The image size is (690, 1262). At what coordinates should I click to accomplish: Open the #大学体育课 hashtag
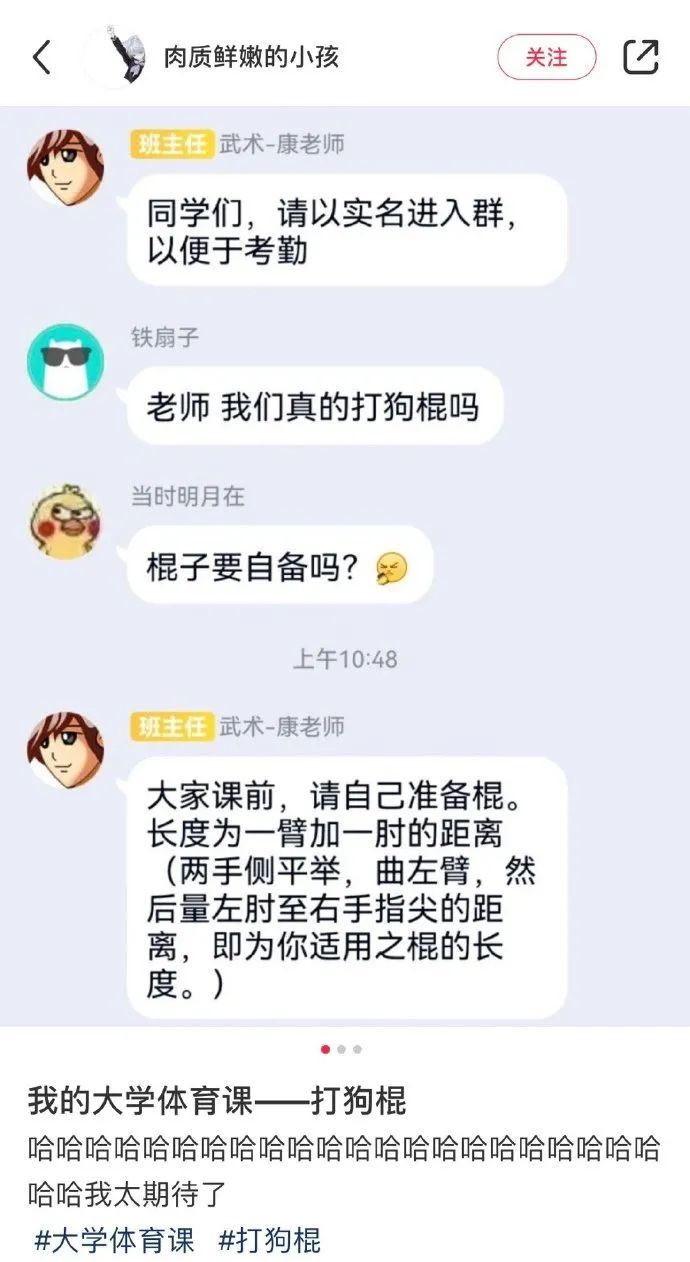(x=114, y=1240)
